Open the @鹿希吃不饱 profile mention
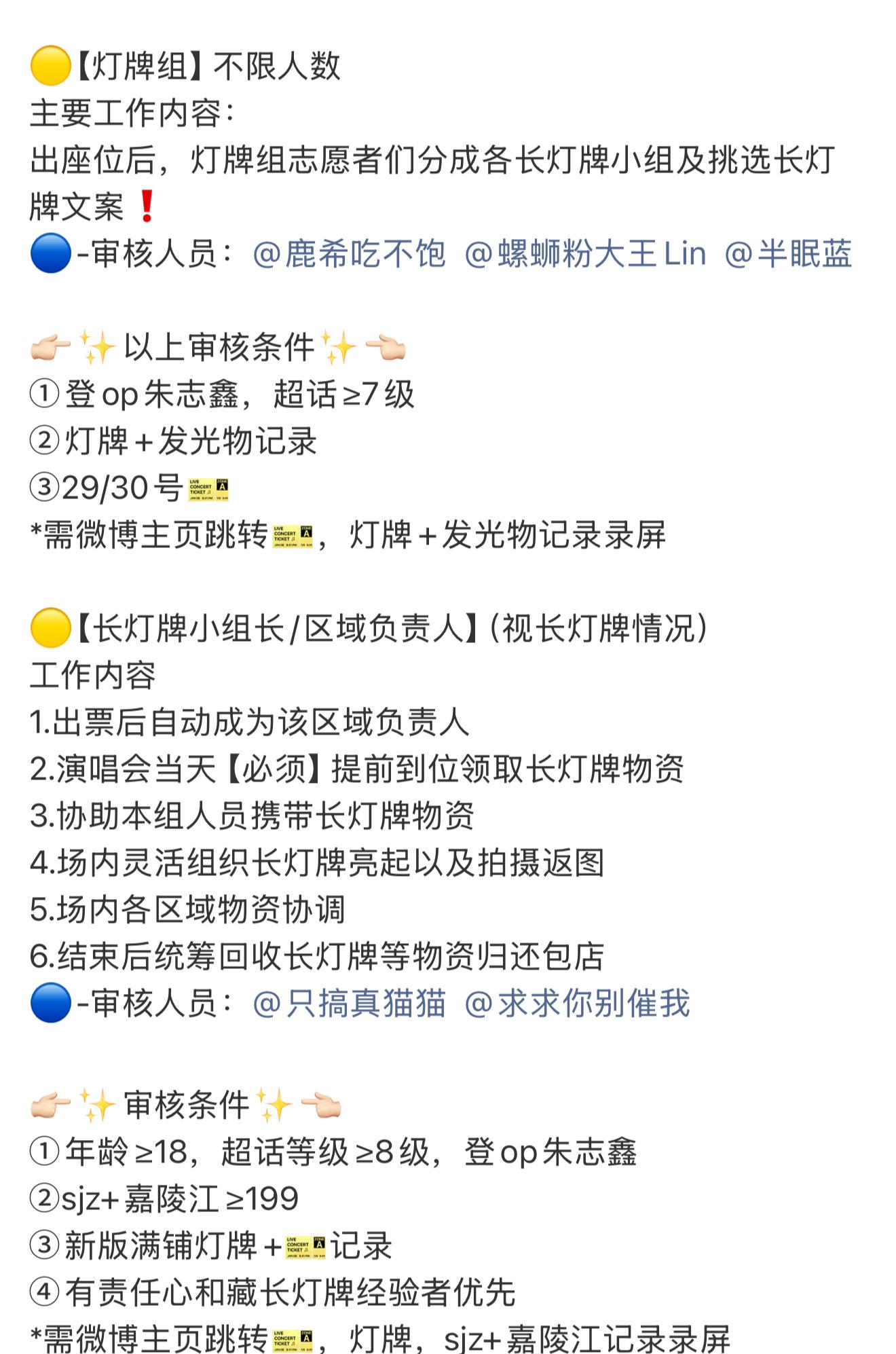Screen dimensions: 896x1354 [x=349, y=254]
